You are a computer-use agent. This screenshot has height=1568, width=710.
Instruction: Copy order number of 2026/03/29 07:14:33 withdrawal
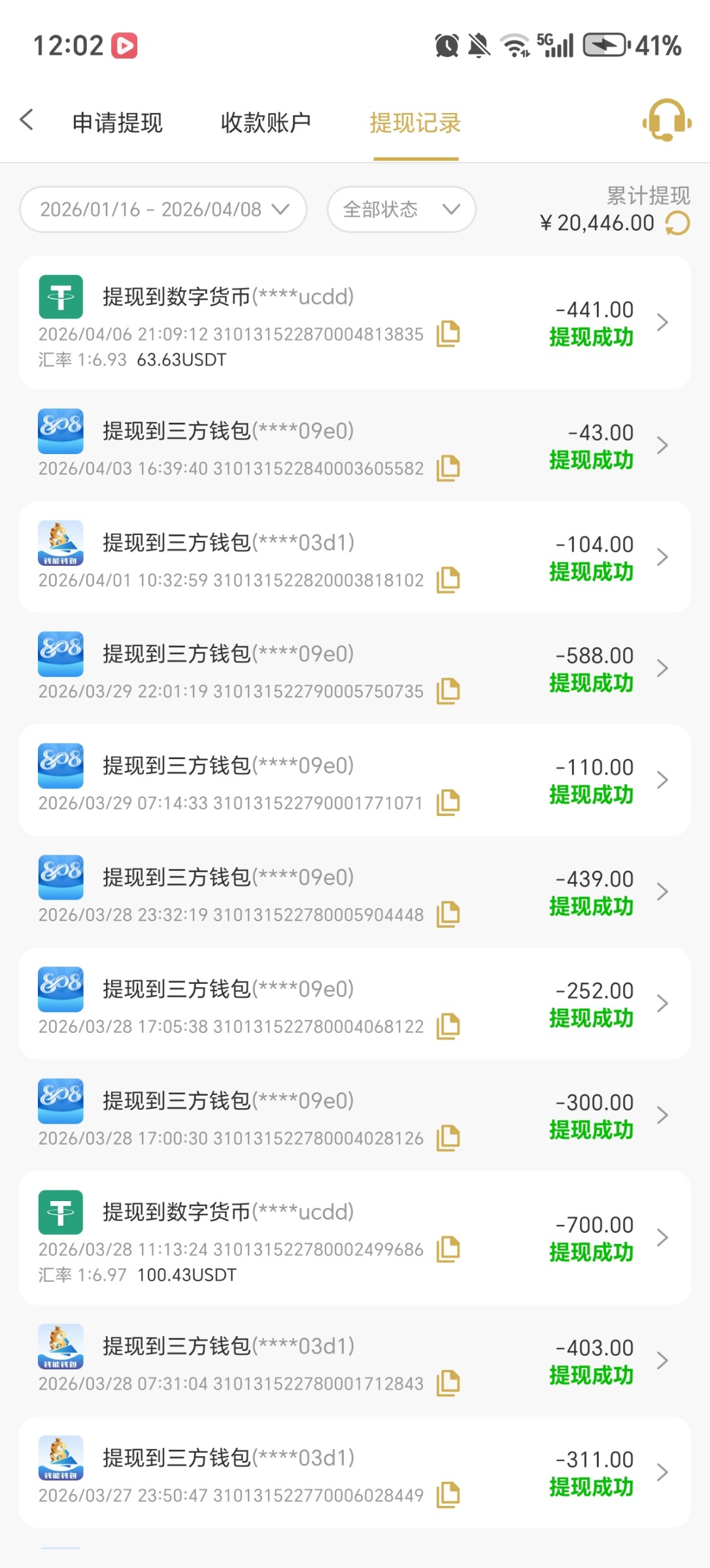[448, 802]
